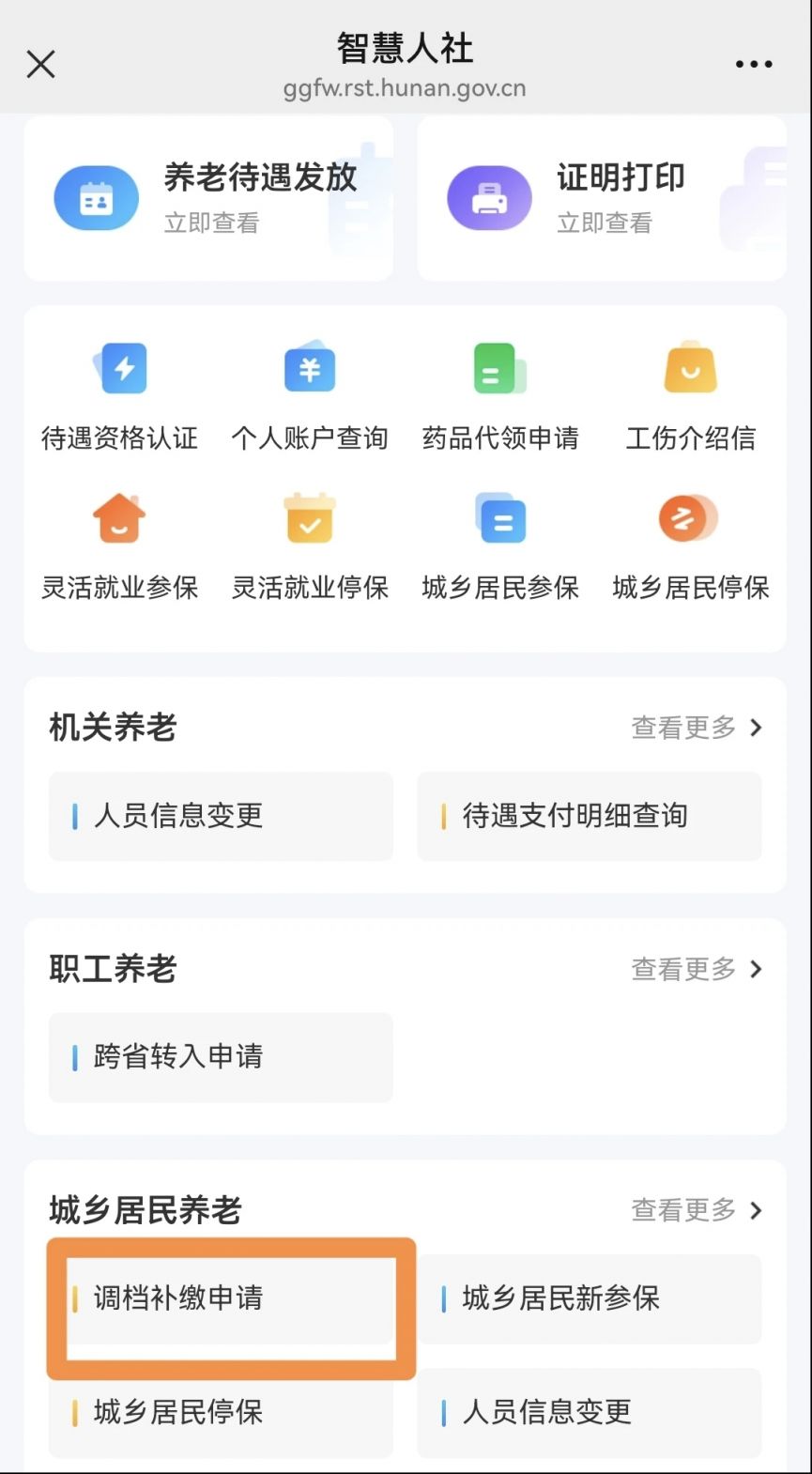
Task: Close the 智慧人社 web page
Action: coord(40,64)
